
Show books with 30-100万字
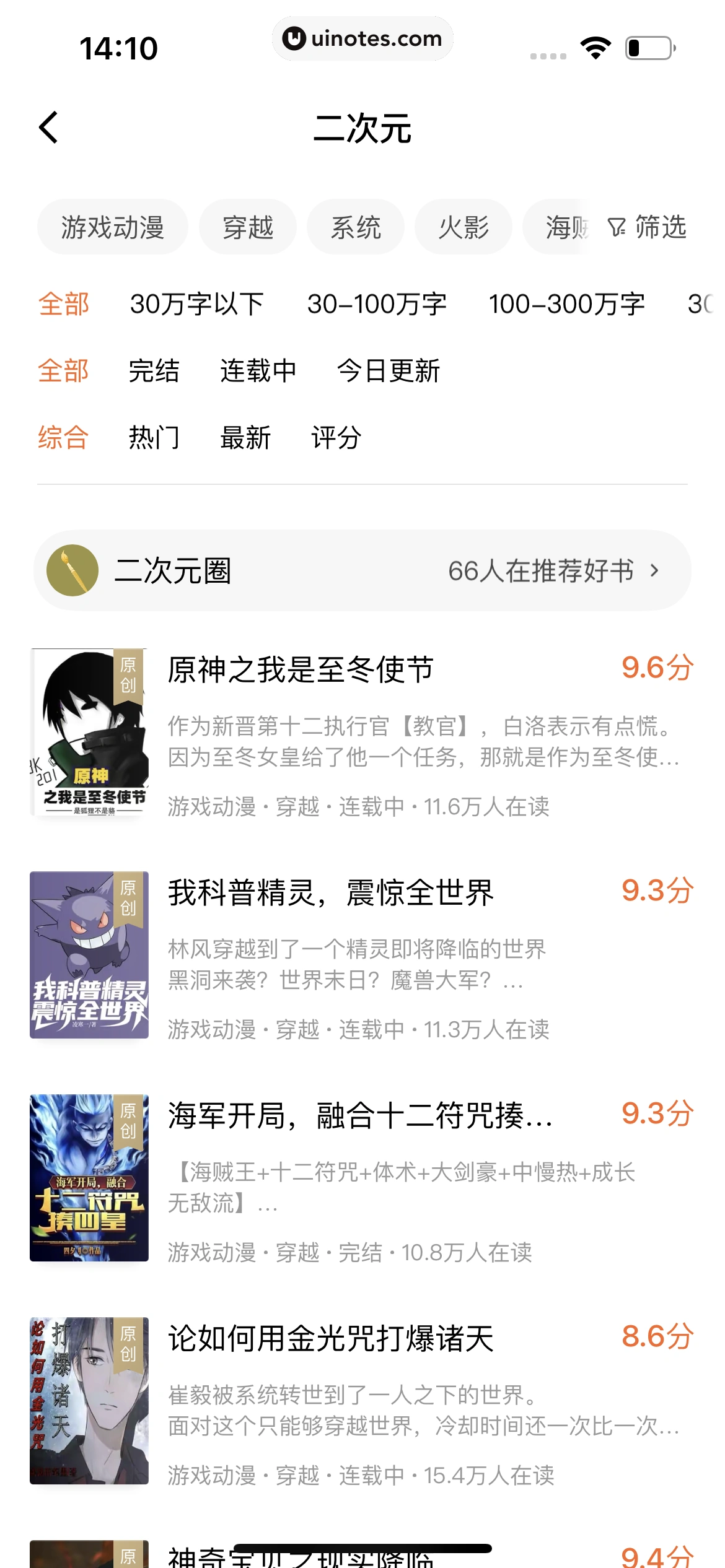tap(377, 304)
